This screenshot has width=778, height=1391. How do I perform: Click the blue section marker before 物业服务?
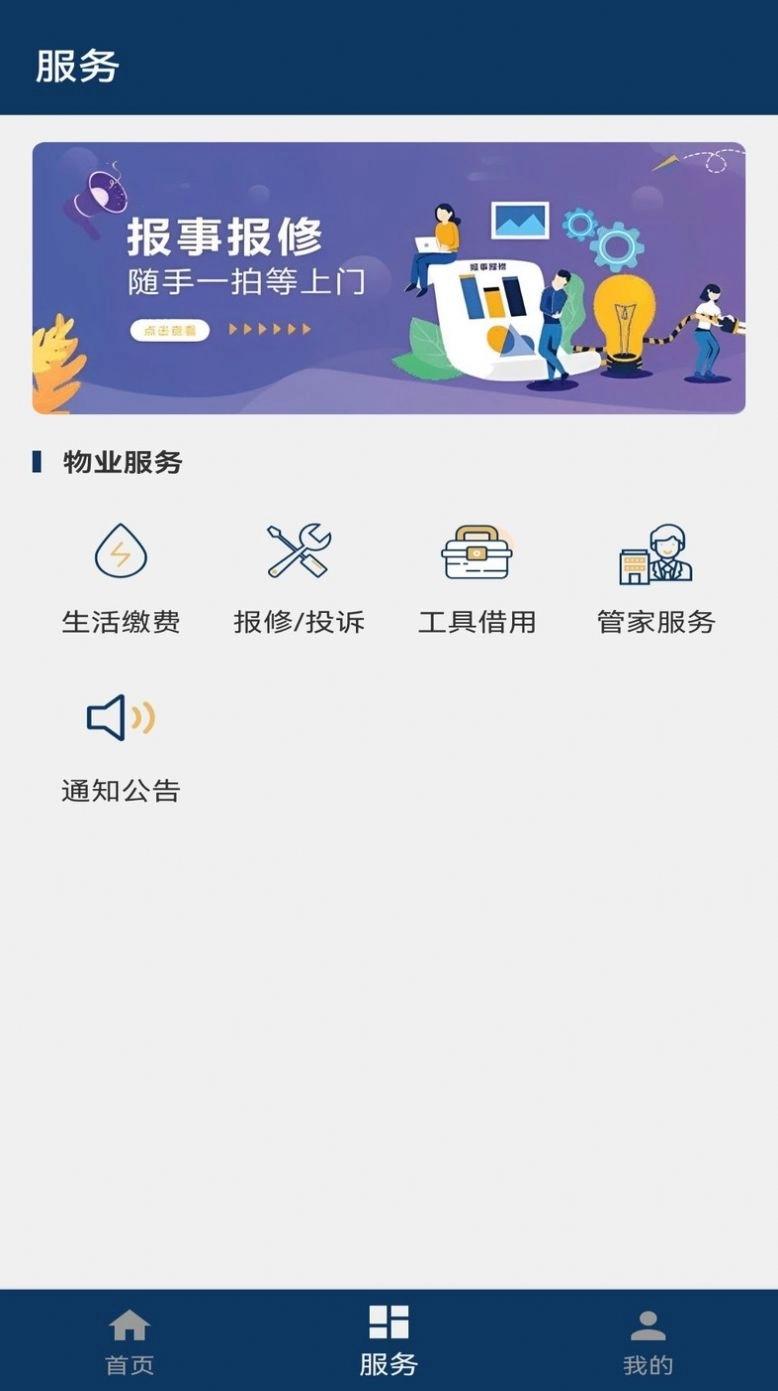[38, 461]
